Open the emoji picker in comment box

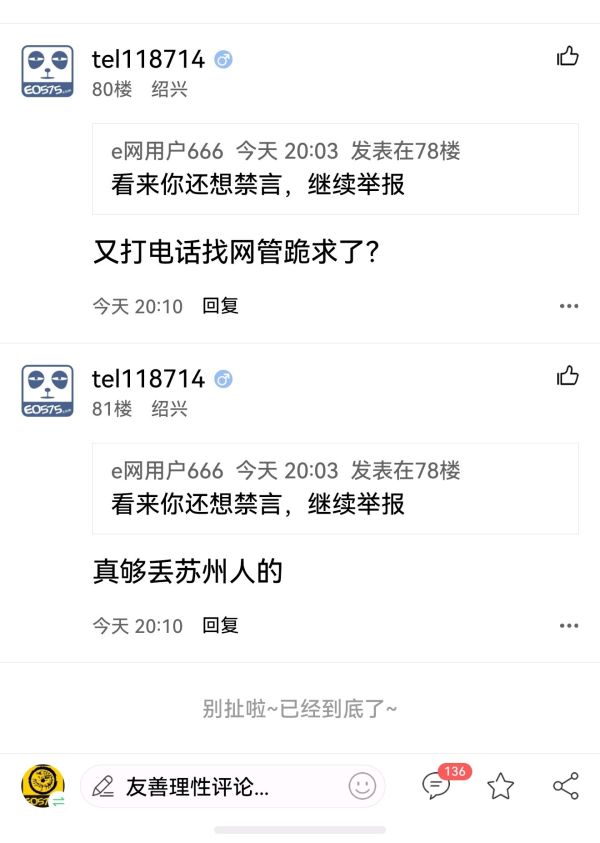(x=362, y=787)
